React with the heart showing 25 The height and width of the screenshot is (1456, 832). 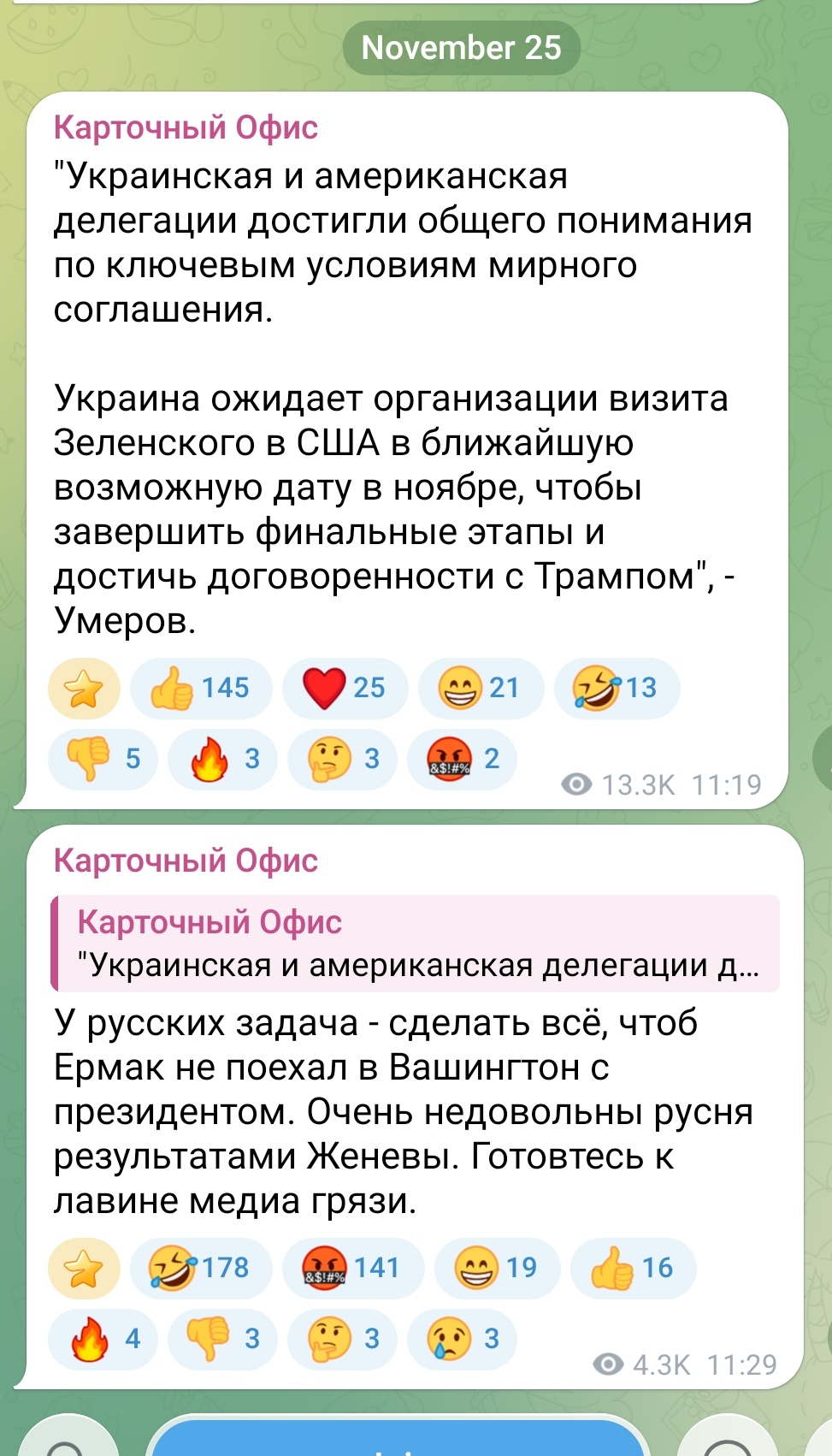pos(345,688)
